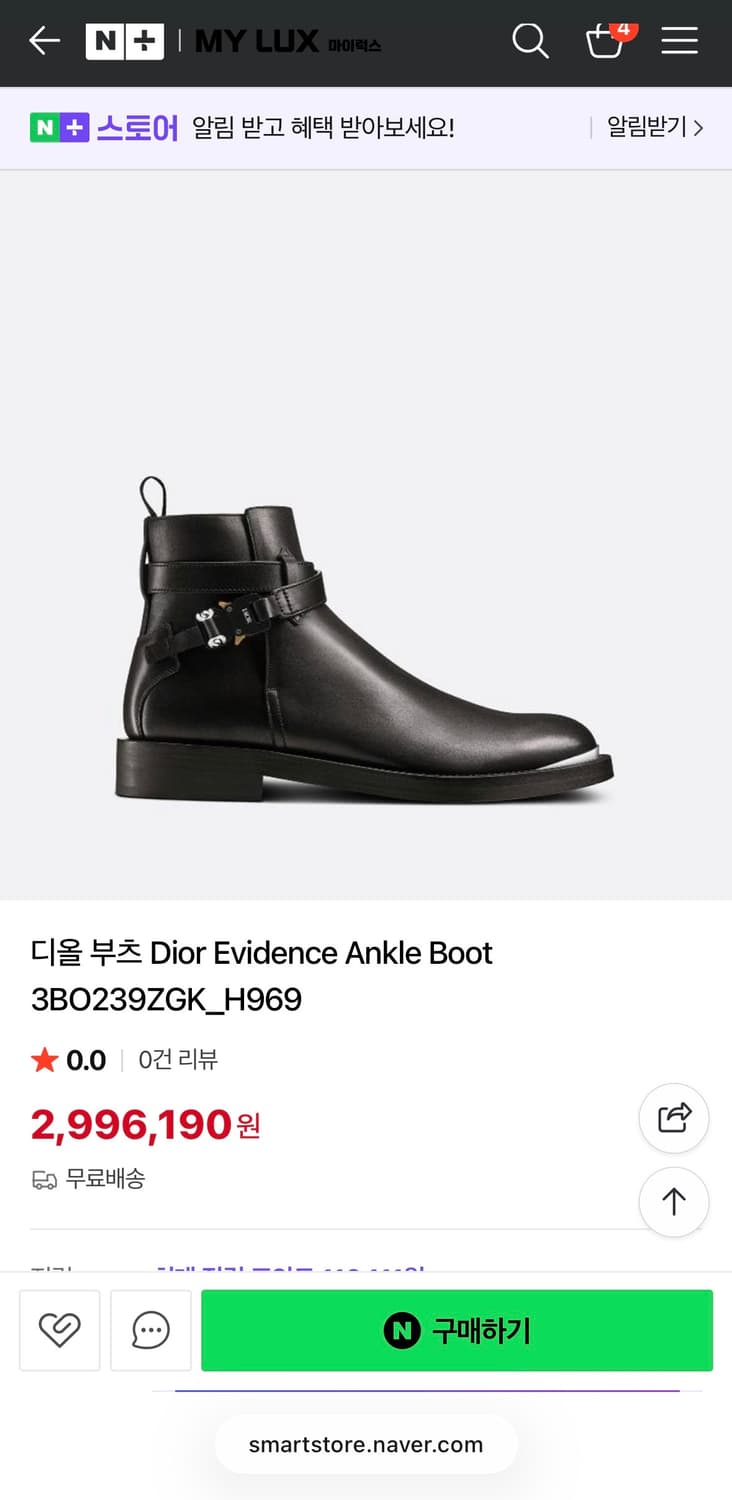Screen dimensions: 732x1500
Task: Tap the Naver N+ membership logo
Action: 124,42
